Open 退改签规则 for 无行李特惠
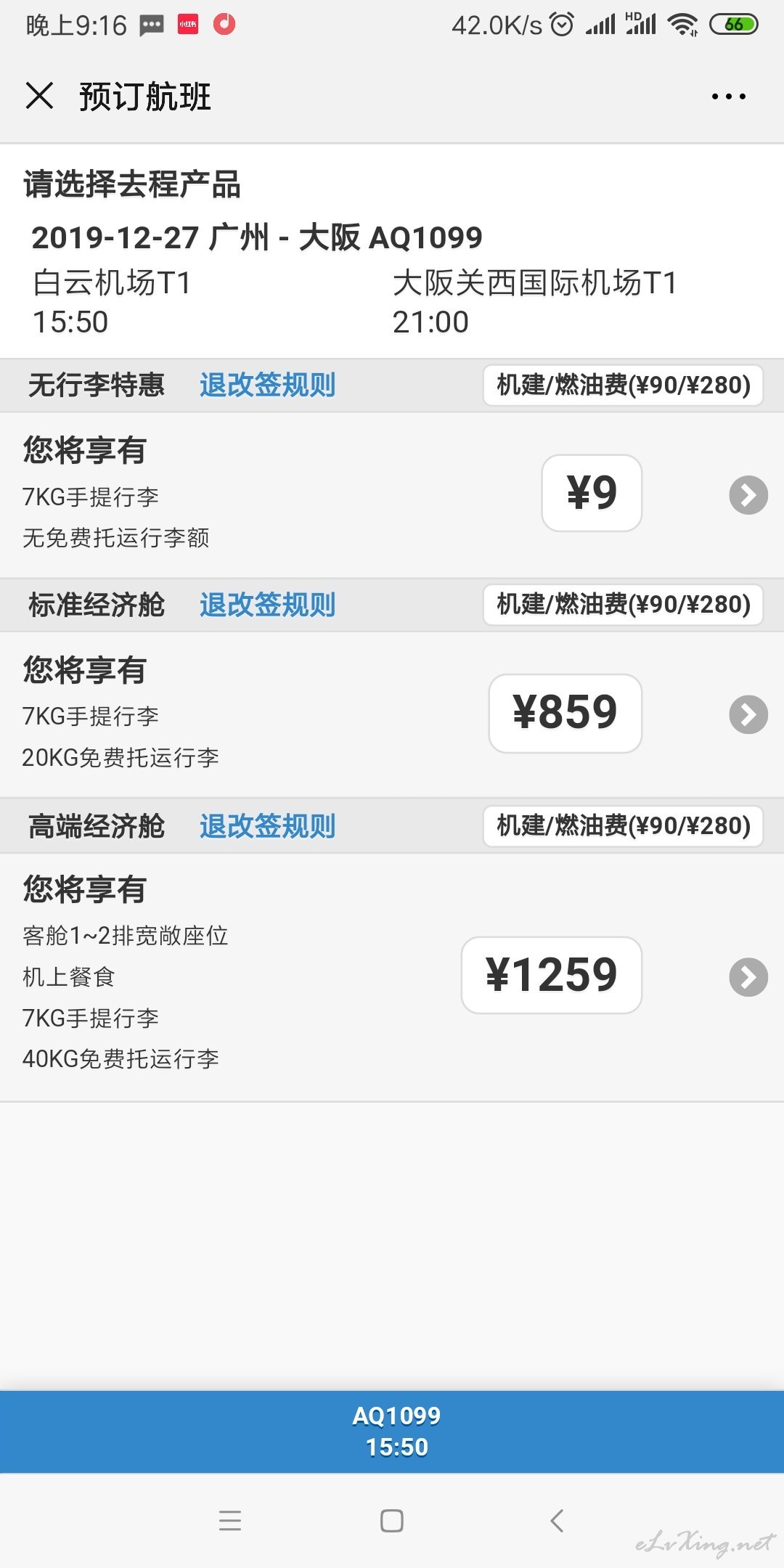Viewport: 784px width, 1568px height. coord(267,385)
